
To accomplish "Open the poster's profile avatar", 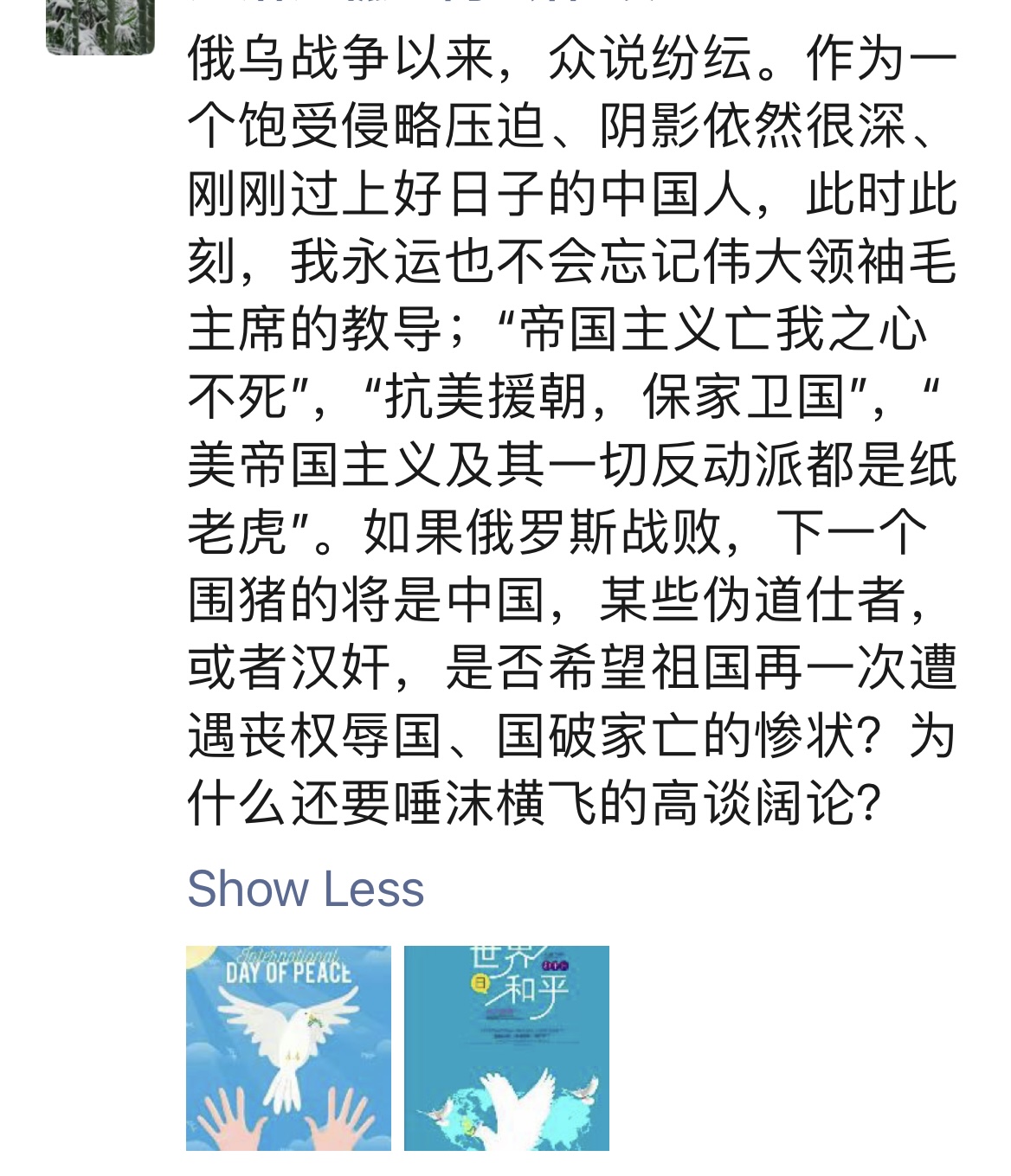I will tap(100, 27).
